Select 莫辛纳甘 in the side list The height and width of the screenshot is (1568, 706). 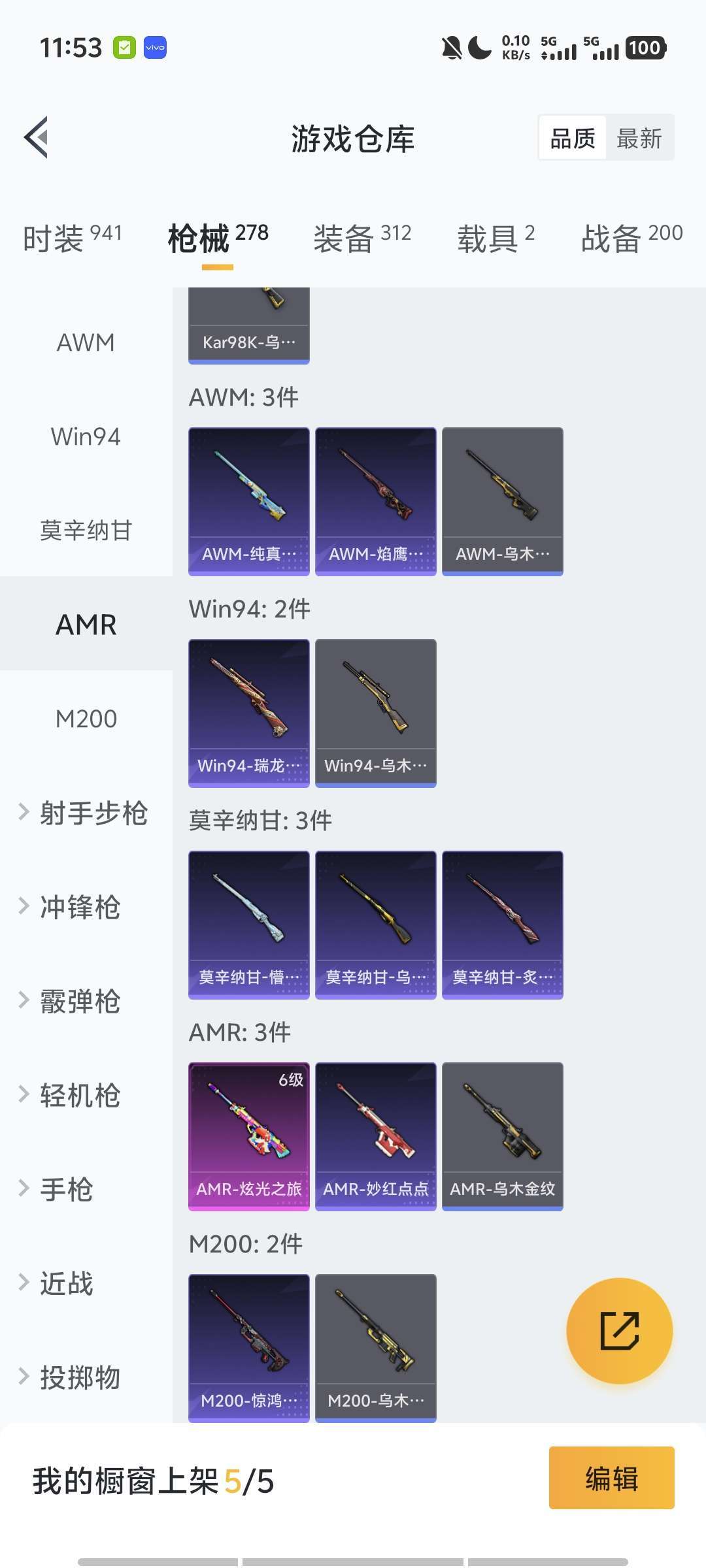pyautogui.click(x=86, y=531)
